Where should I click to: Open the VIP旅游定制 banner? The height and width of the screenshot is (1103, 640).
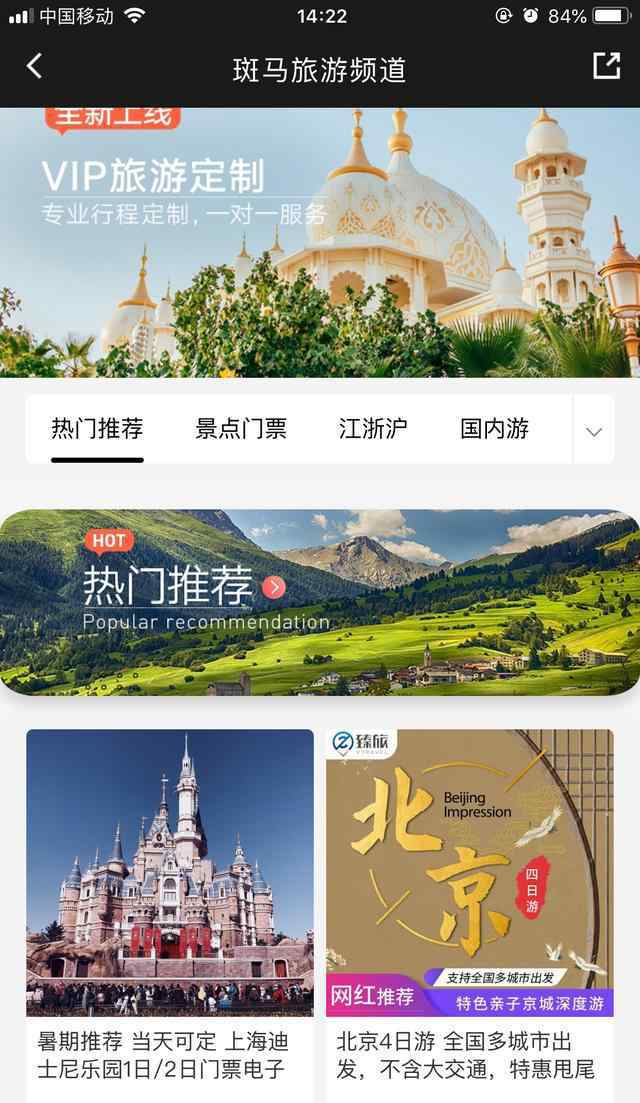320,243
